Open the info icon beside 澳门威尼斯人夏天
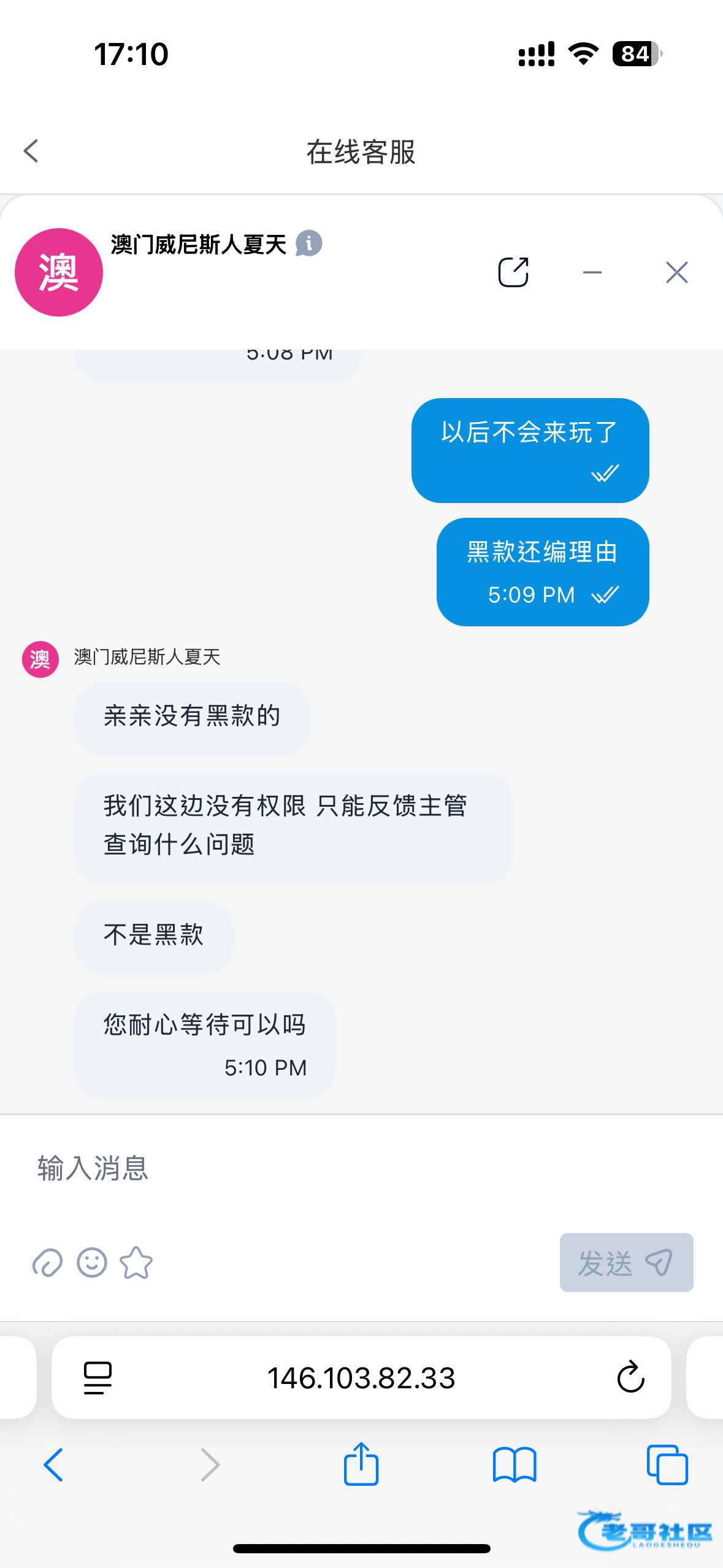723x1568 pixels. [308, 244]
